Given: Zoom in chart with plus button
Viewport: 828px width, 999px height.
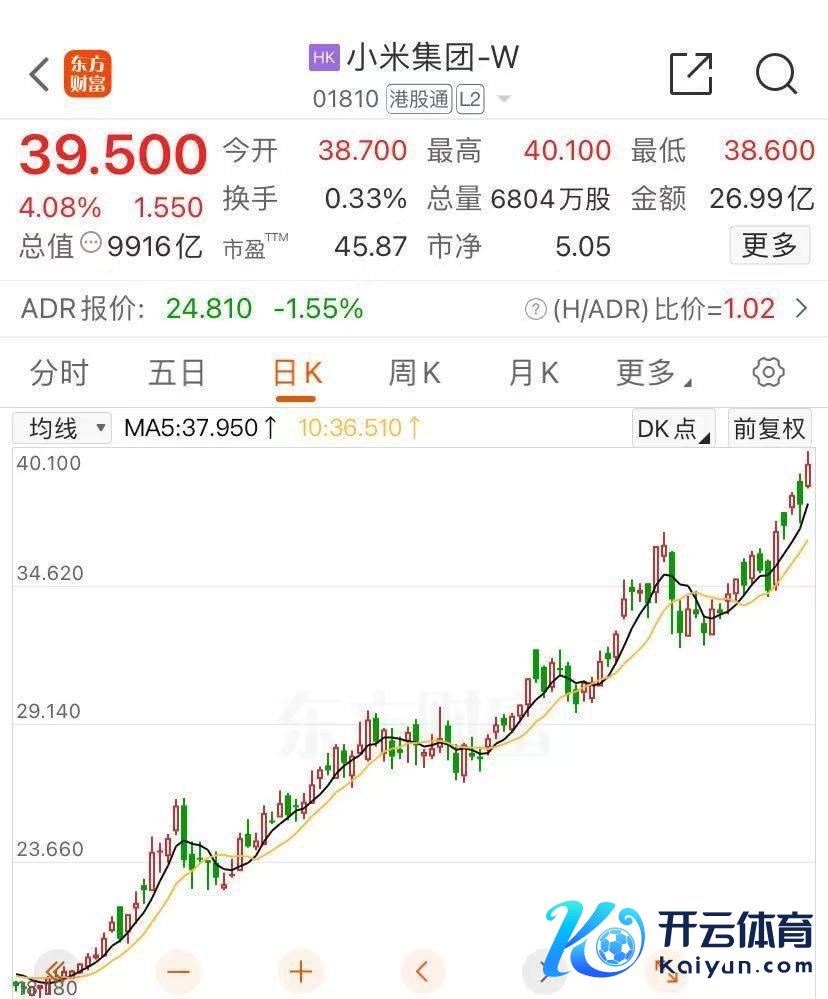Looking at the screenshot, I should (x=300, y=970).
